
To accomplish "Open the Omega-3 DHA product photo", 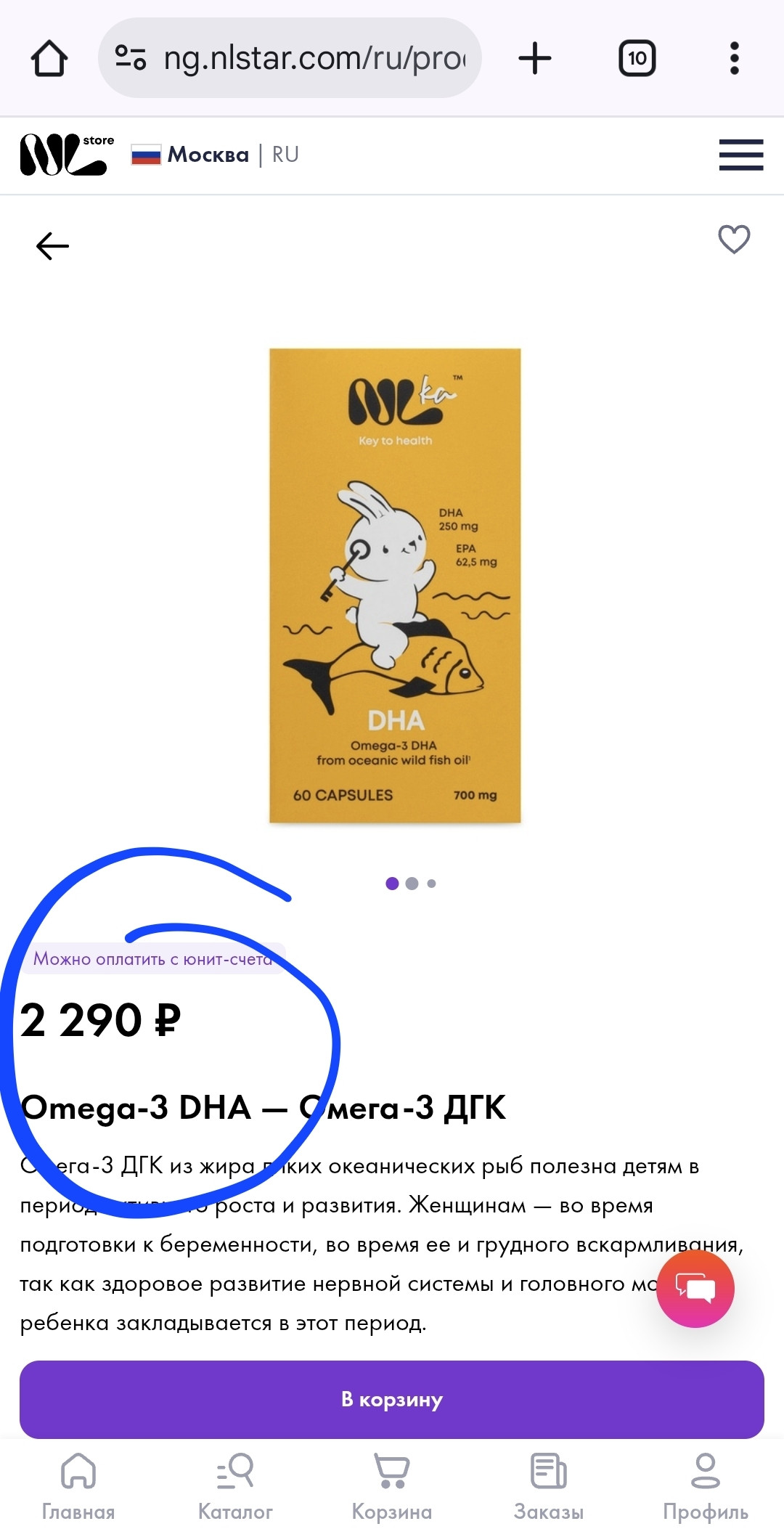I will point(395,585).
